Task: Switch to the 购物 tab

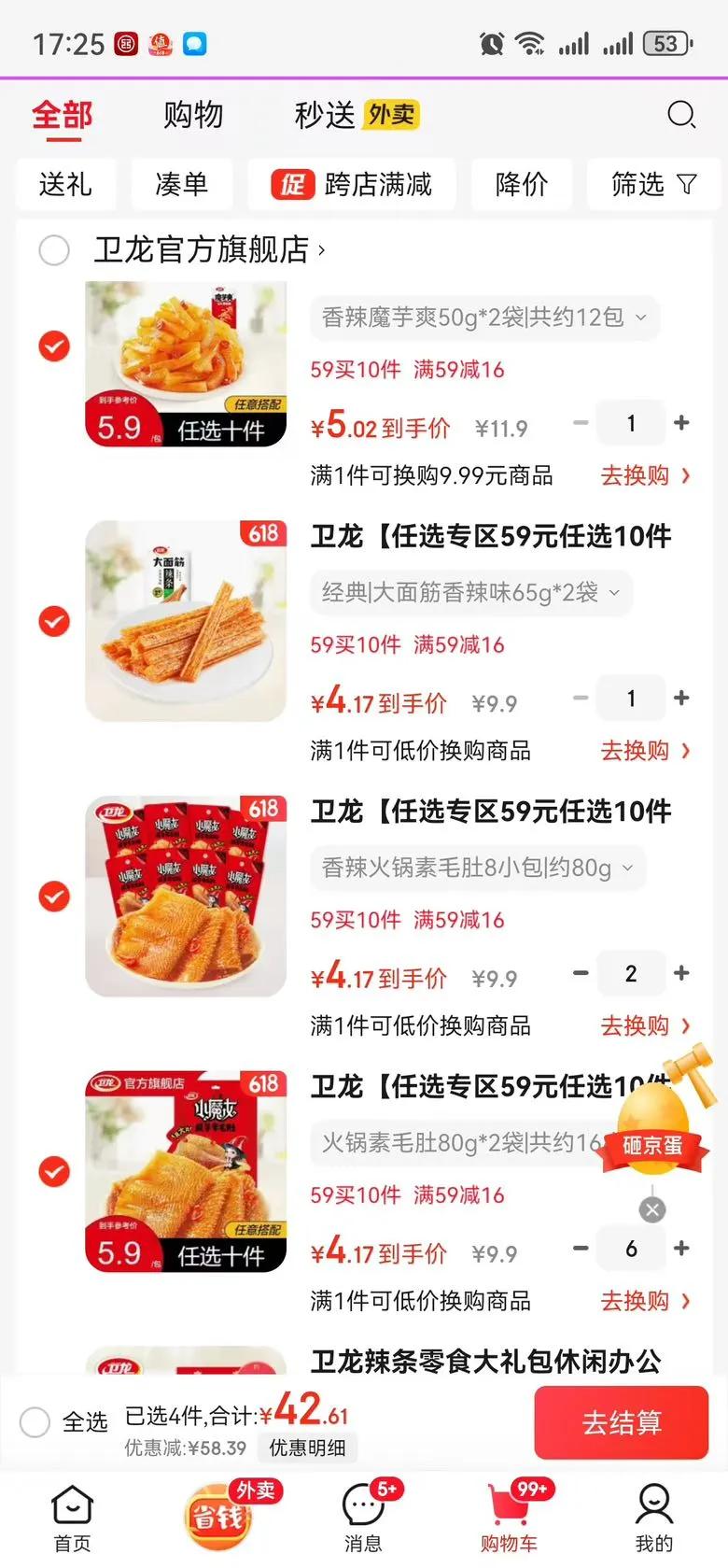Action: click(x=193, y=115)
